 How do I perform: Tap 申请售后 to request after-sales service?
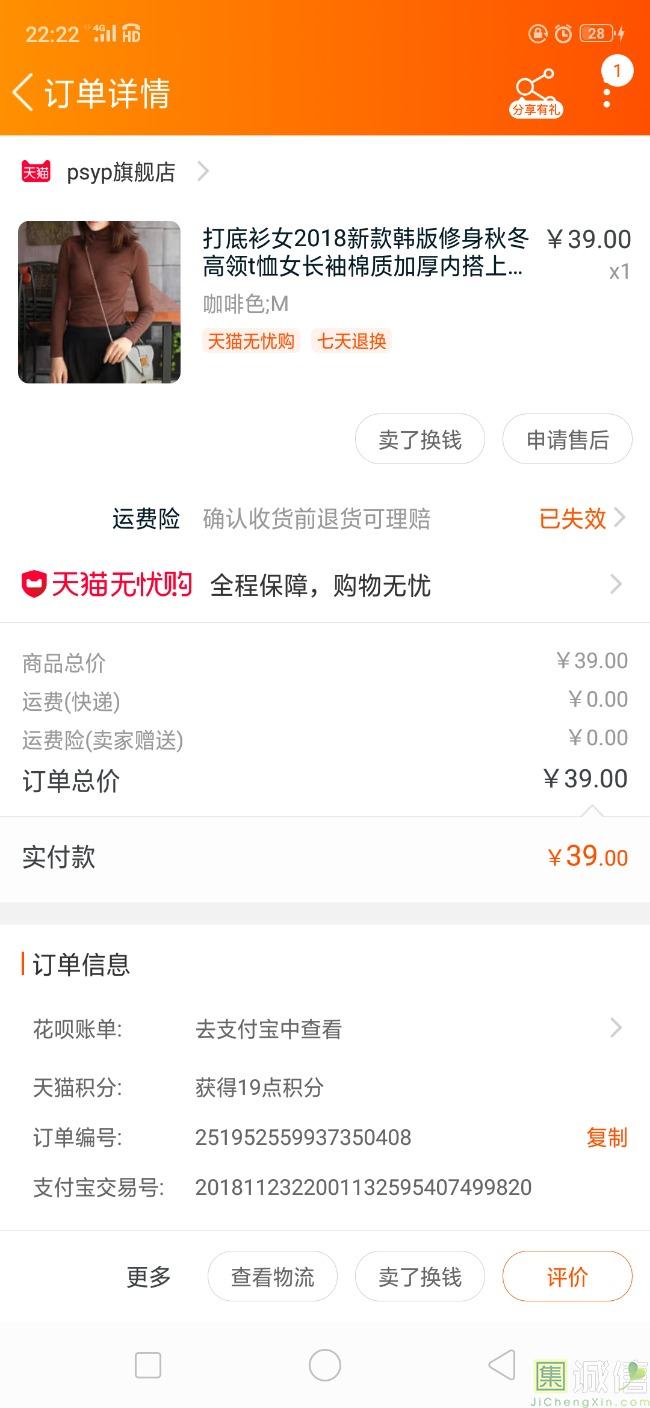coord(567,440)
